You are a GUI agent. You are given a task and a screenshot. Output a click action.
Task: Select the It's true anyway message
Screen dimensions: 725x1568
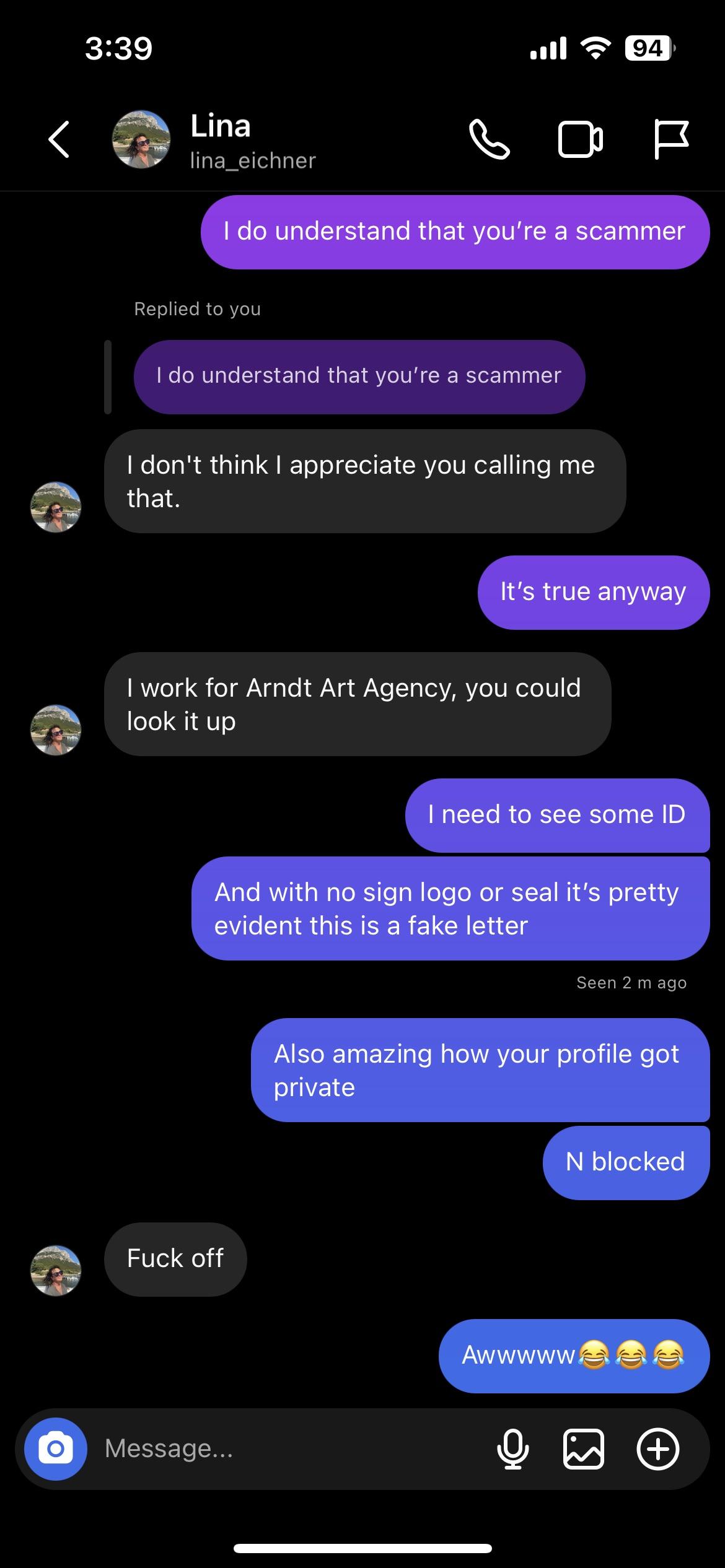[592, 591]
